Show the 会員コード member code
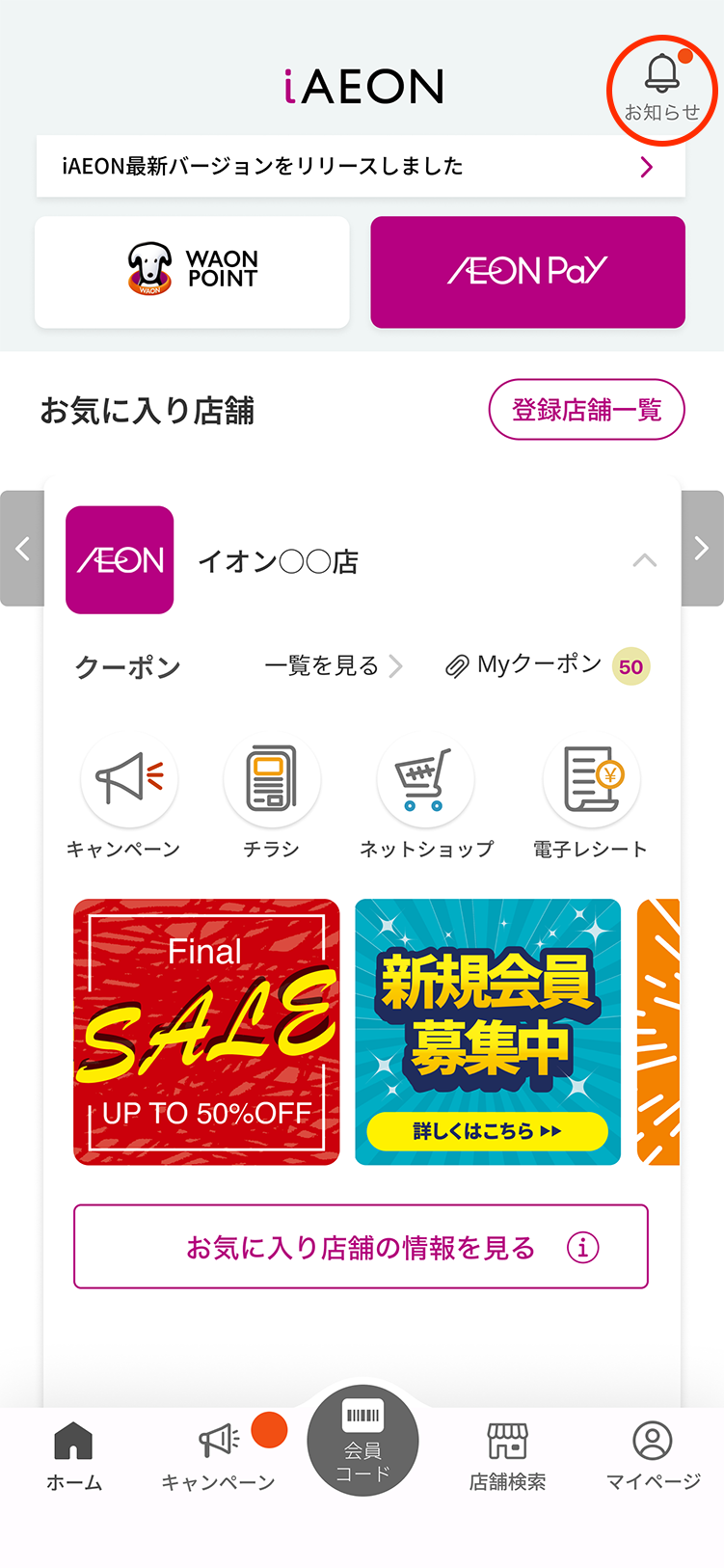 pos(362,1442)
